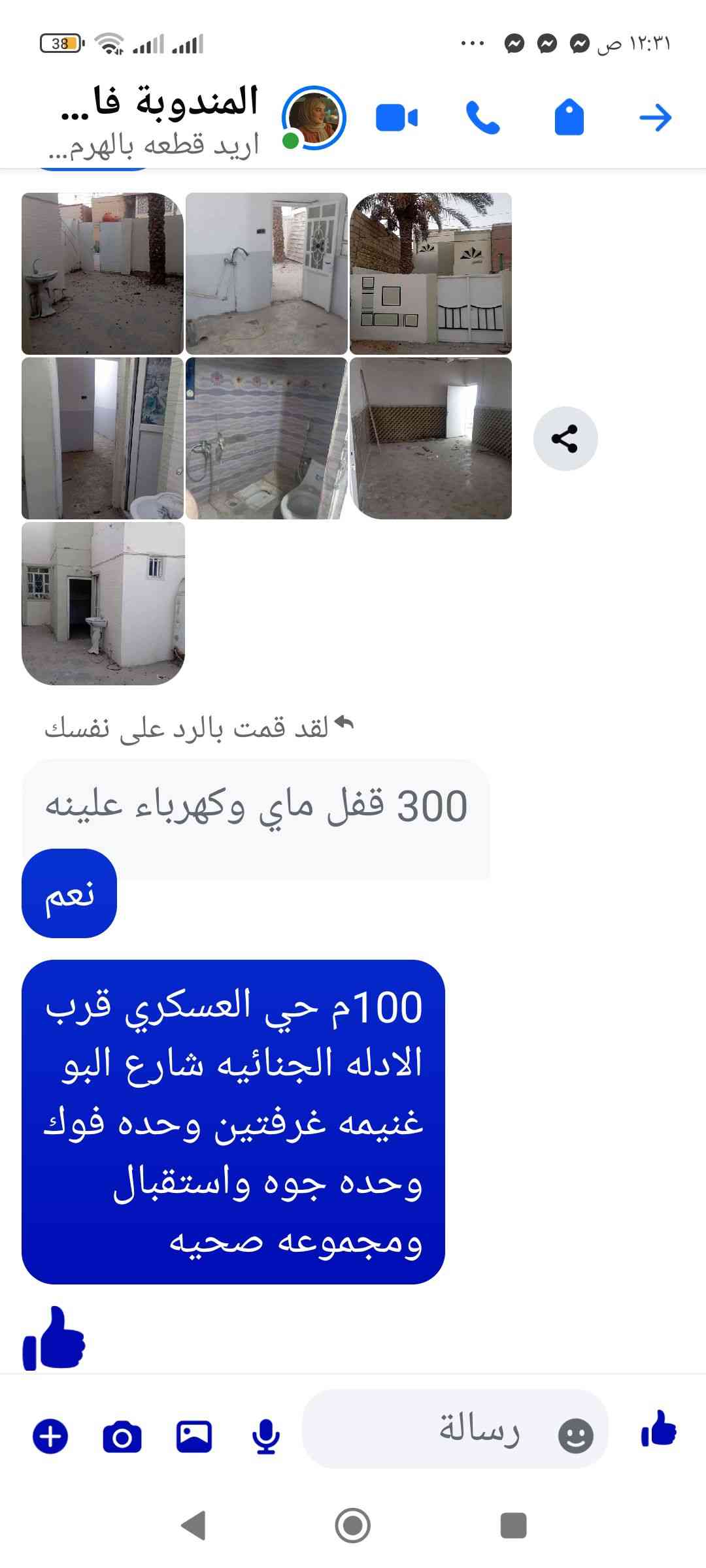
Task: View the photo of the yard with sink
Action: click(102, 273)
